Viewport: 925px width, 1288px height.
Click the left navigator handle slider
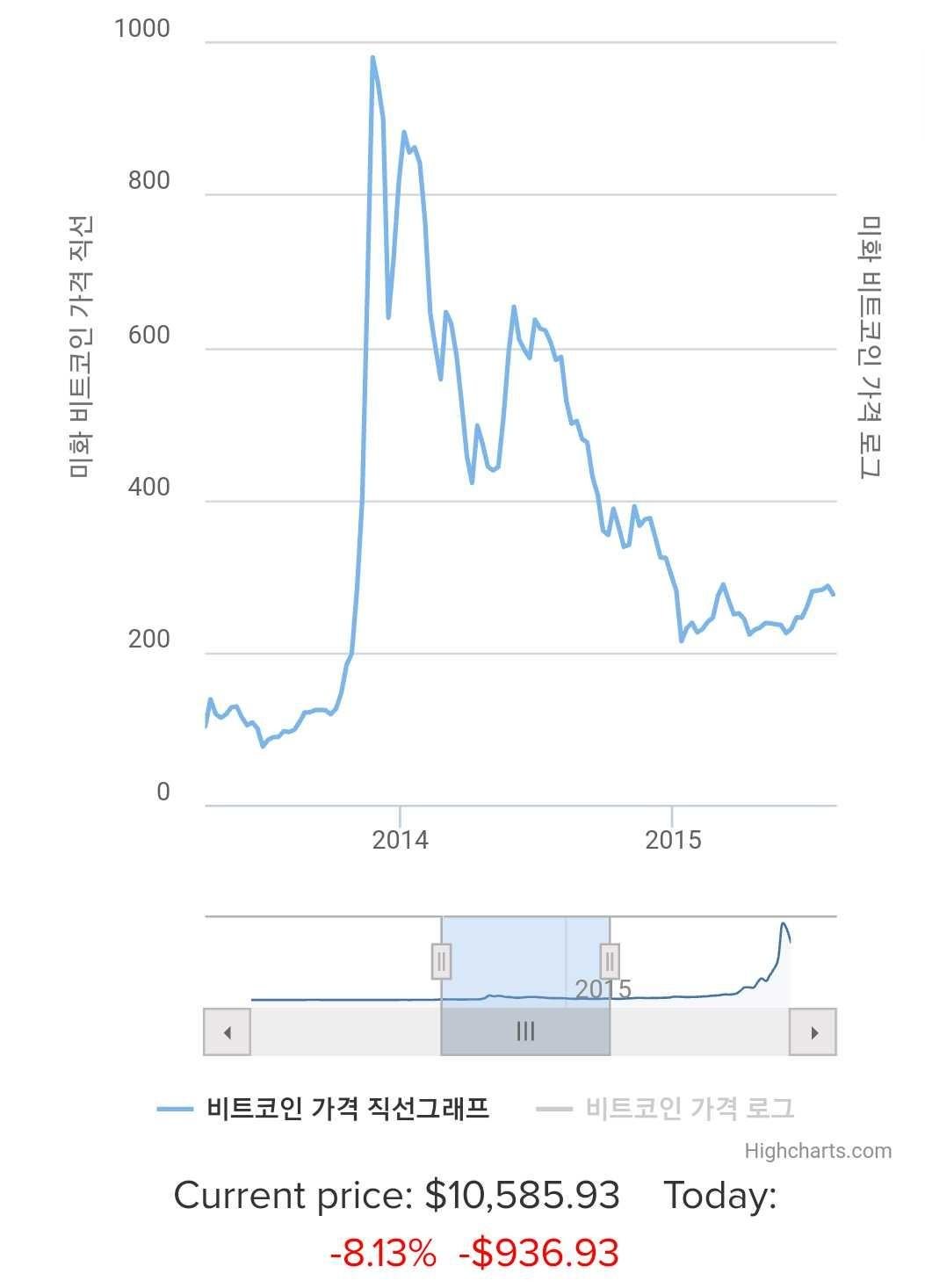(x=441, y=962)
